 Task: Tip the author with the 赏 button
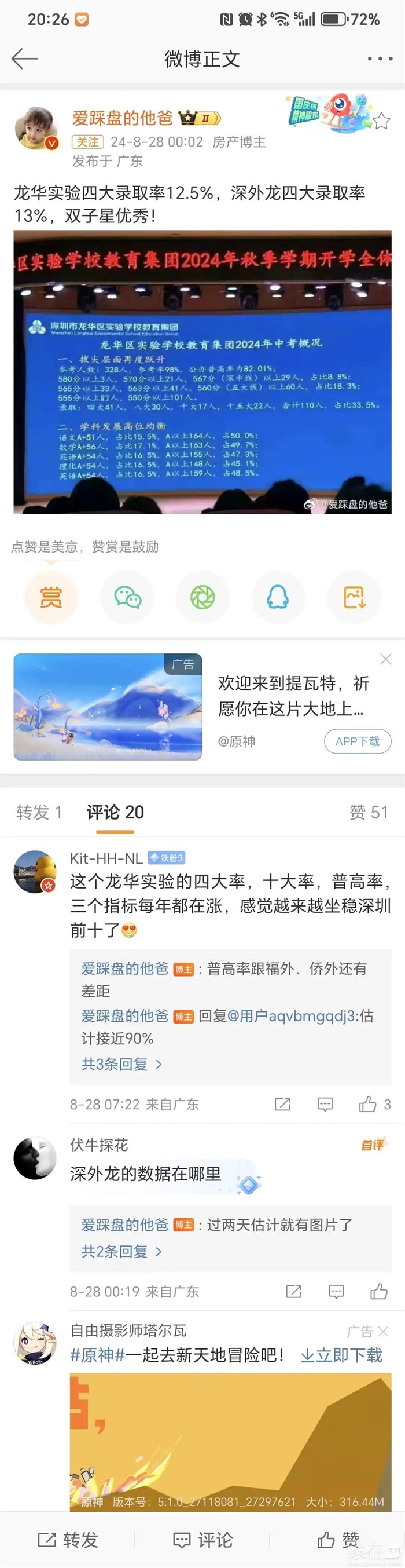[x=50, y=597]
